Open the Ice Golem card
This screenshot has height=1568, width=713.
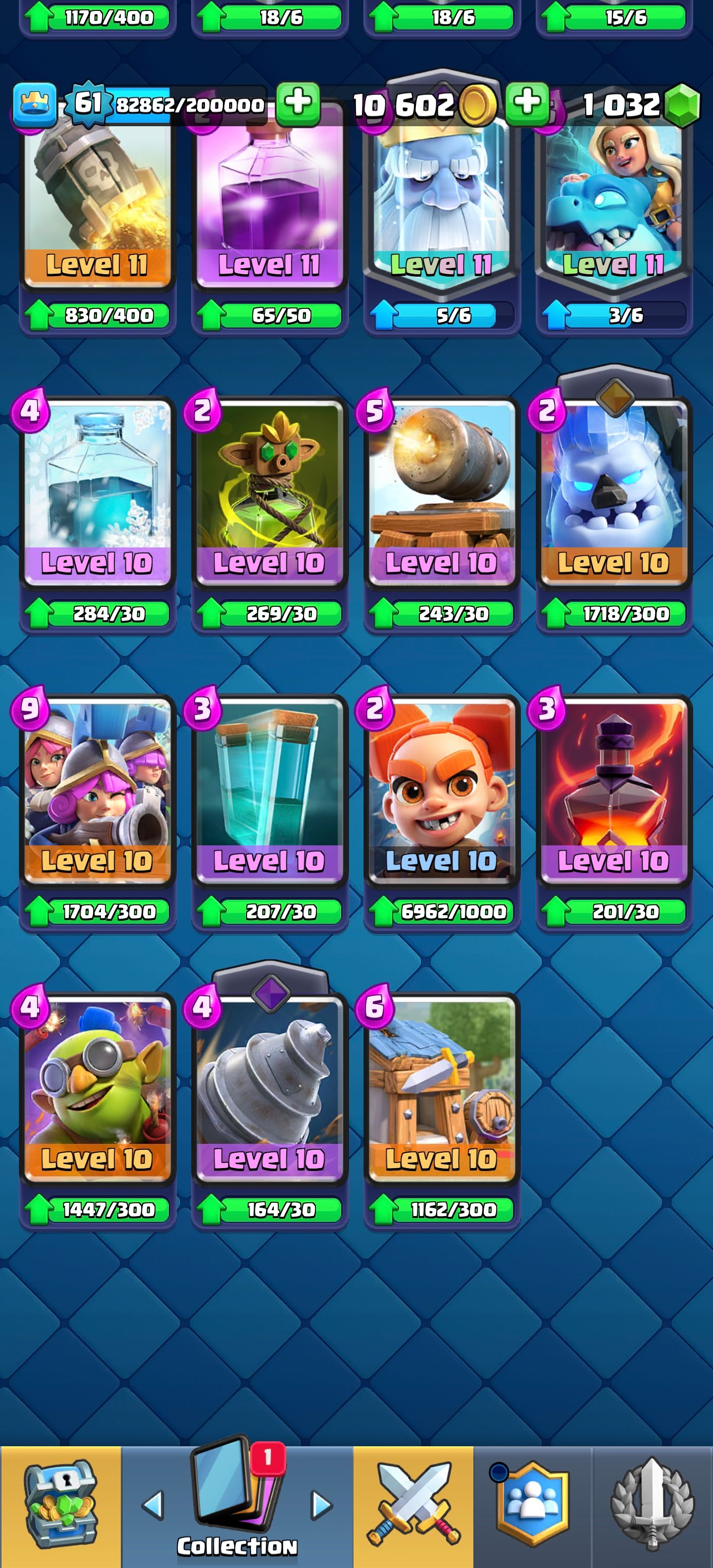click(614, 493)
